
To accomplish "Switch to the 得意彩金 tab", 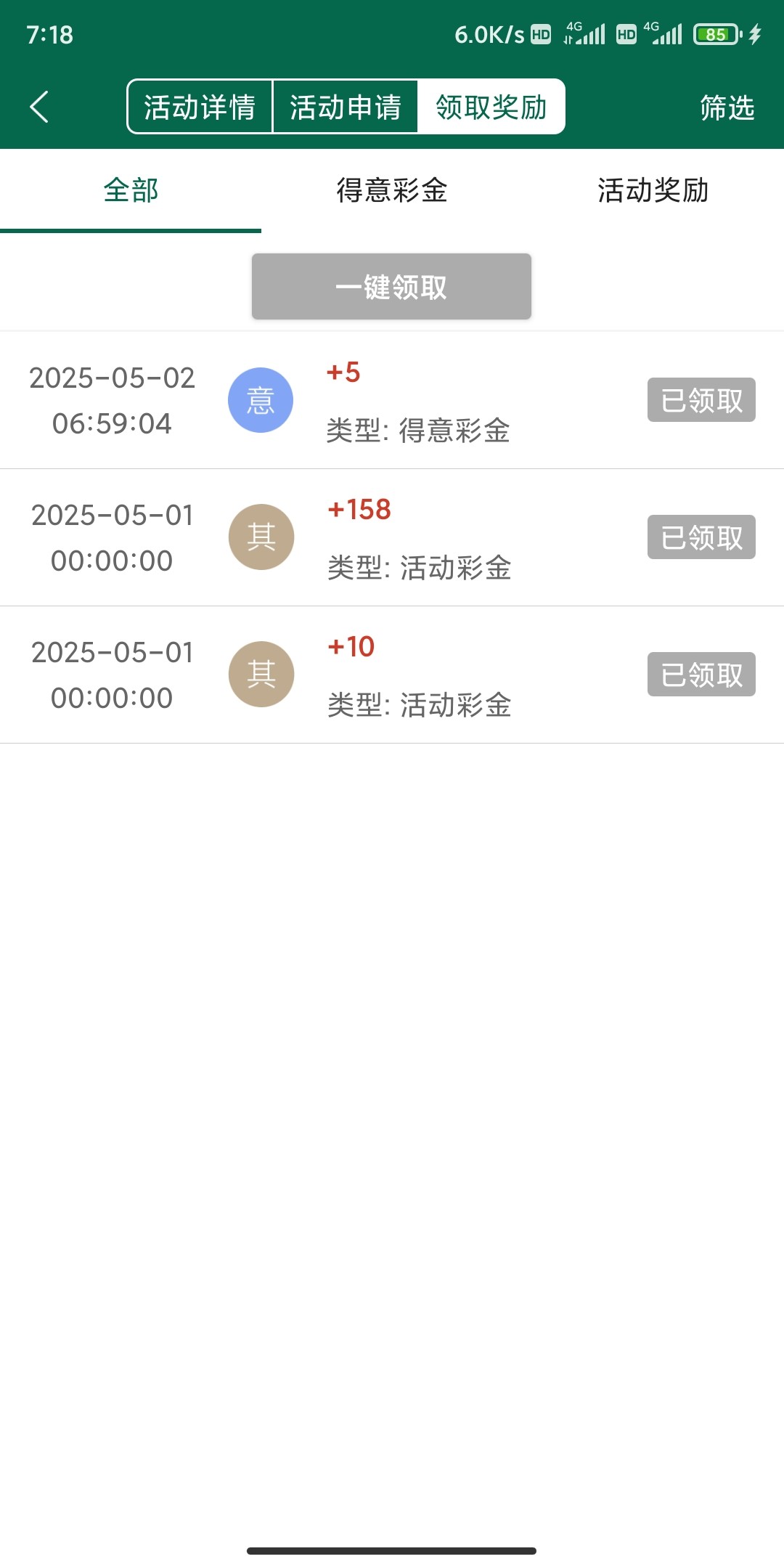I will 392,190.
